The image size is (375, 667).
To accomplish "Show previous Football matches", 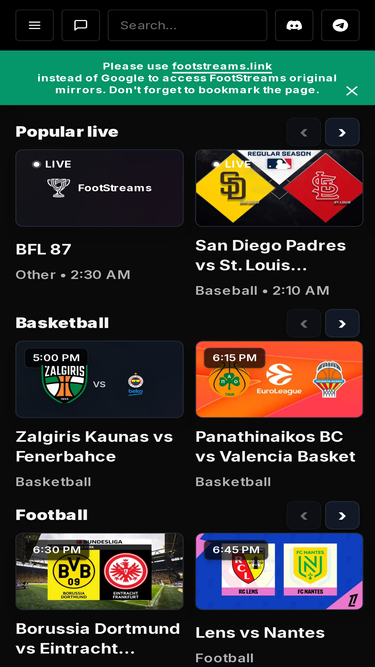I will click(304, 516).
